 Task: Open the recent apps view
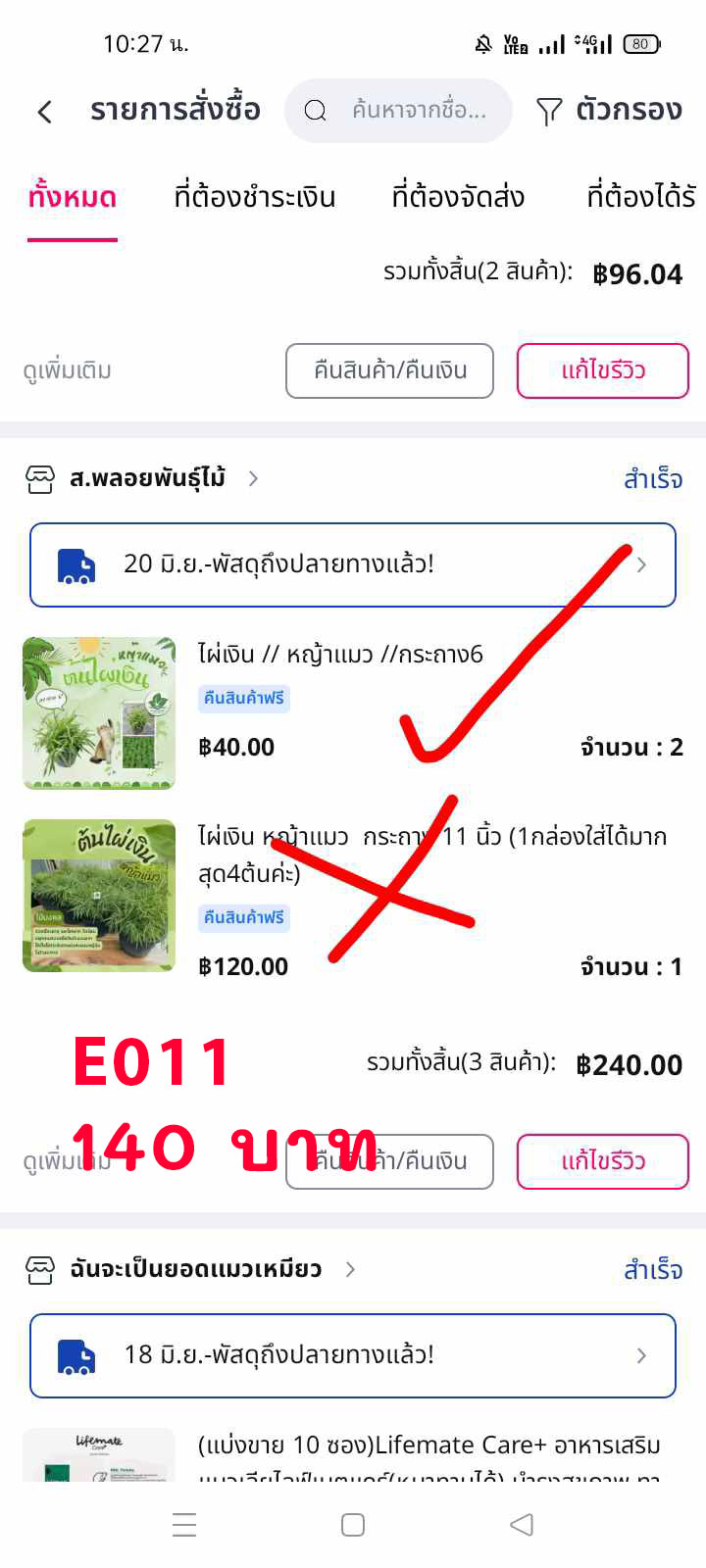pyautogui.click(x=184, y=1525)
